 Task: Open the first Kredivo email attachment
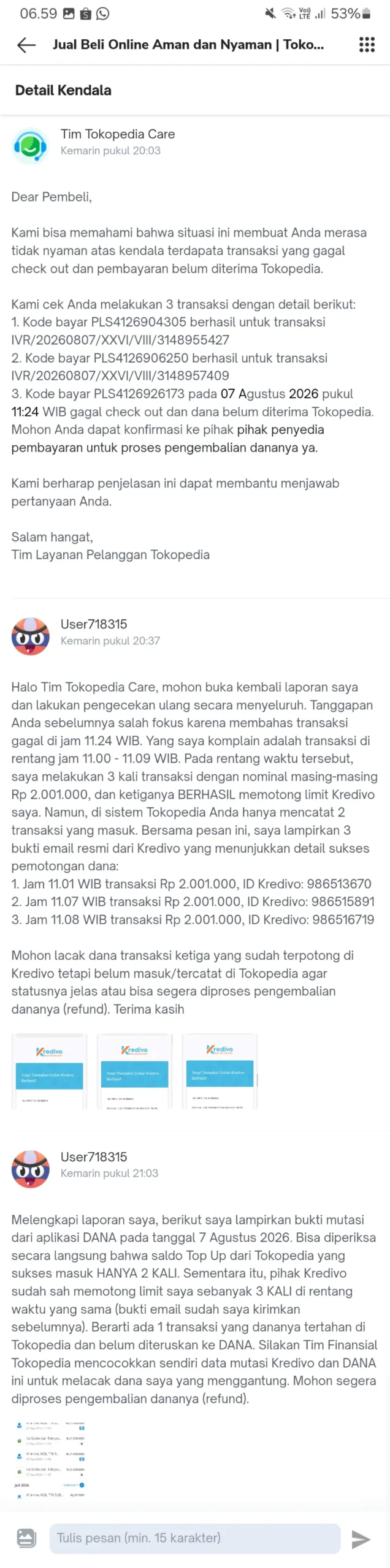coord(49,1071)
